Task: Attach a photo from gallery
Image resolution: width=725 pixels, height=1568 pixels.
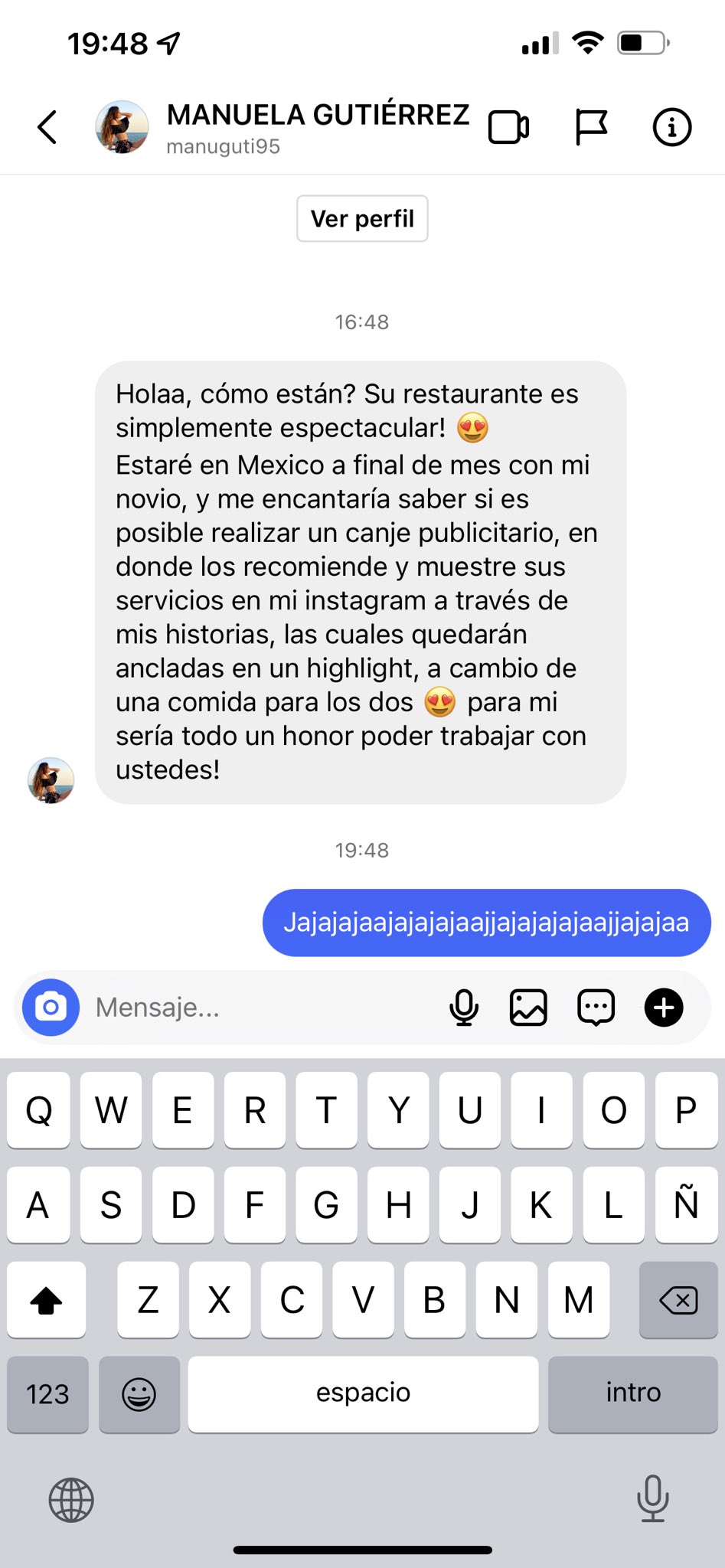Action: click(528, 1008)
